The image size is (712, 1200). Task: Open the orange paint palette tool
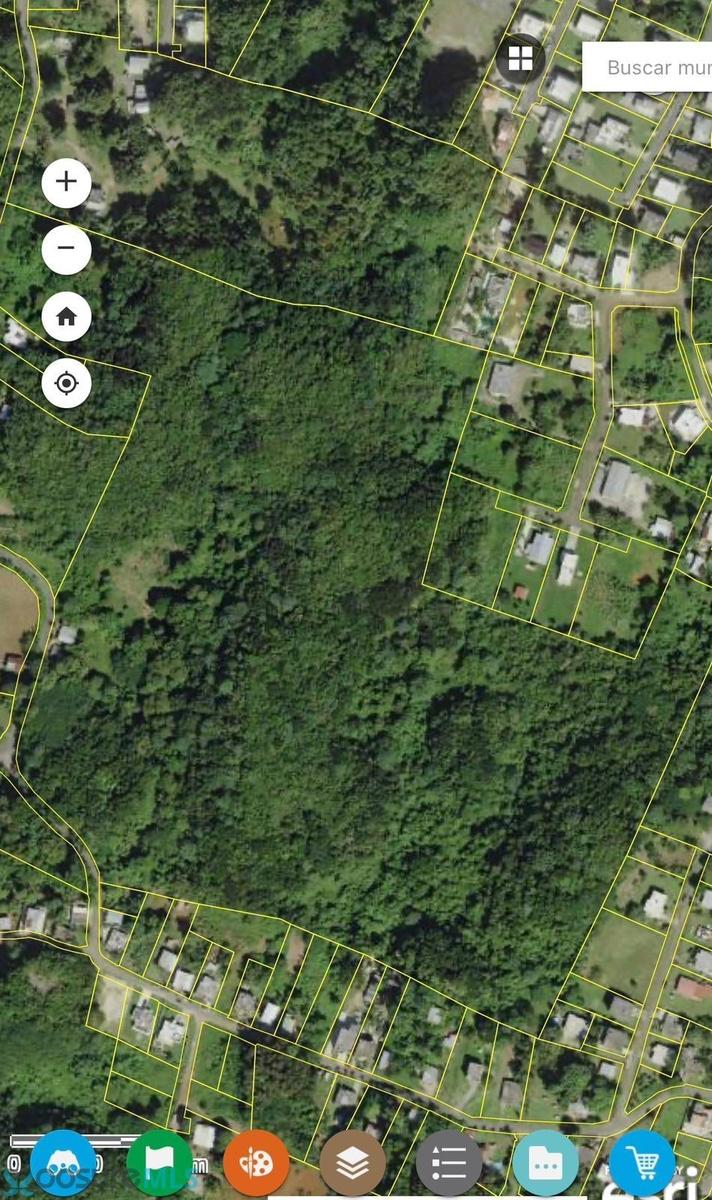click(256, 1163)
